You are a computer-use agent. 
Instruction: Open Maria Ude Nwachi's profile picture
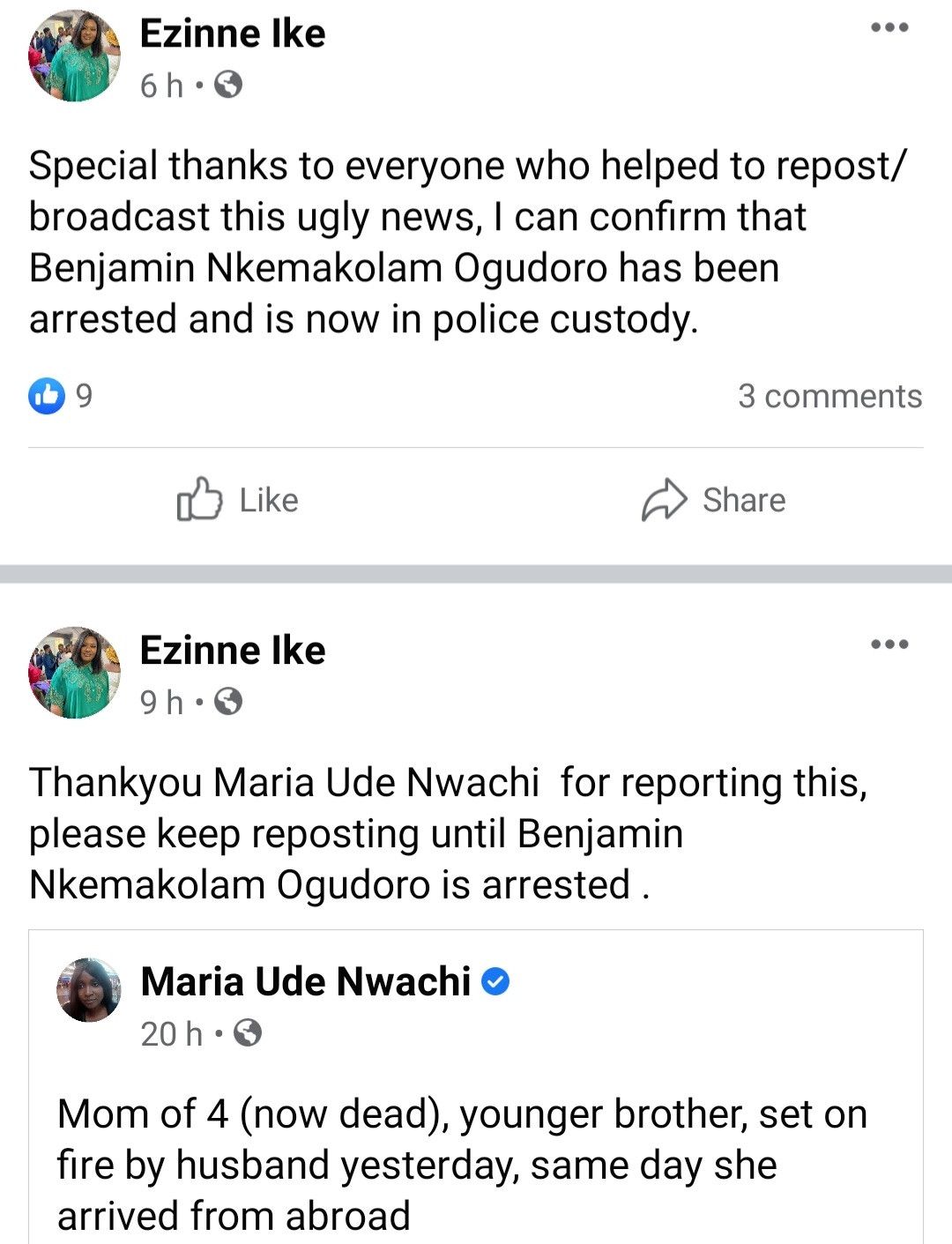coord(91,993)
